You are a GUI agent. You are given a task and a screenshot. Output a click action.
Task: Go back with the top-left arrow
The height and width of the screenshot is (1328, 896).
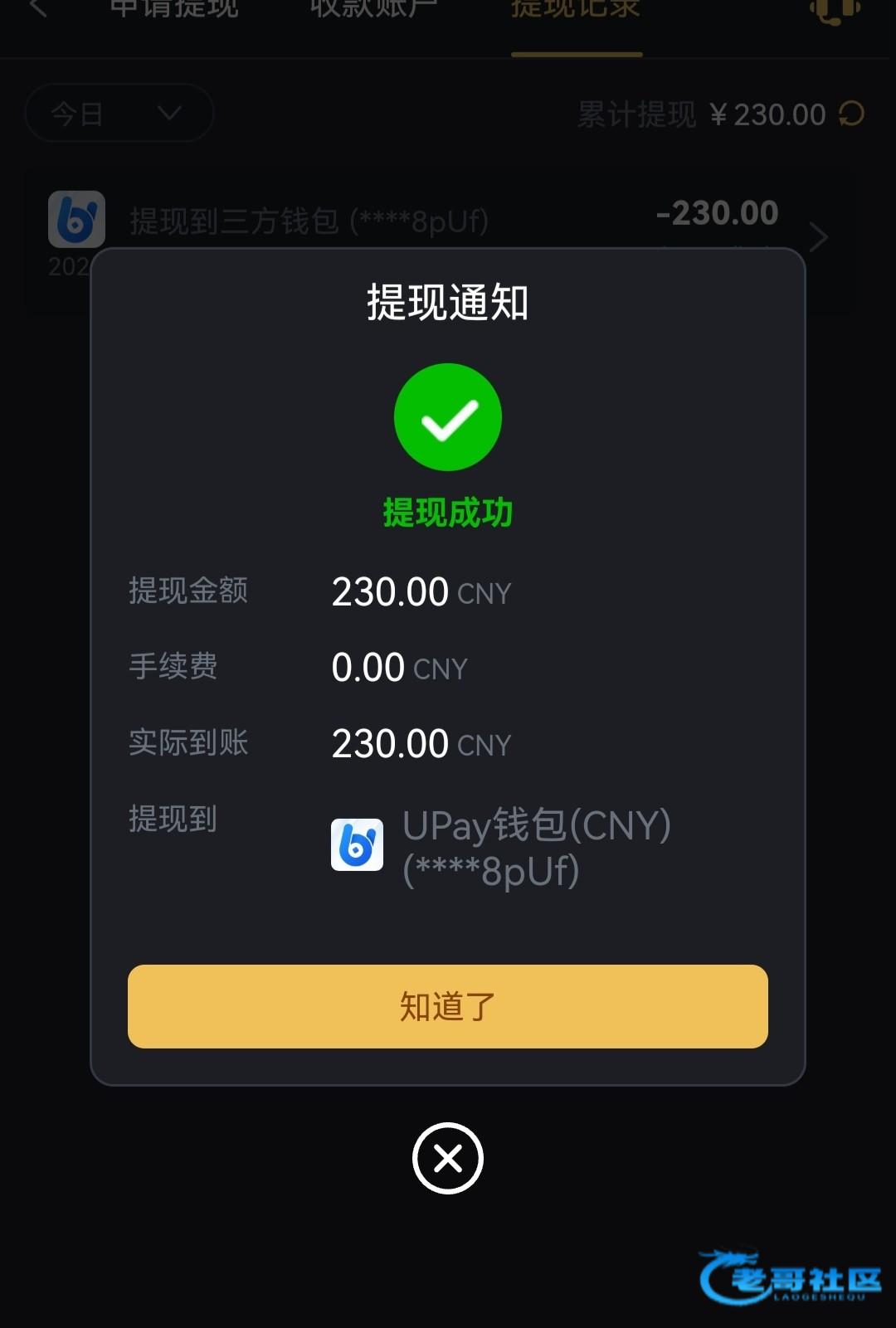point(38,8)
